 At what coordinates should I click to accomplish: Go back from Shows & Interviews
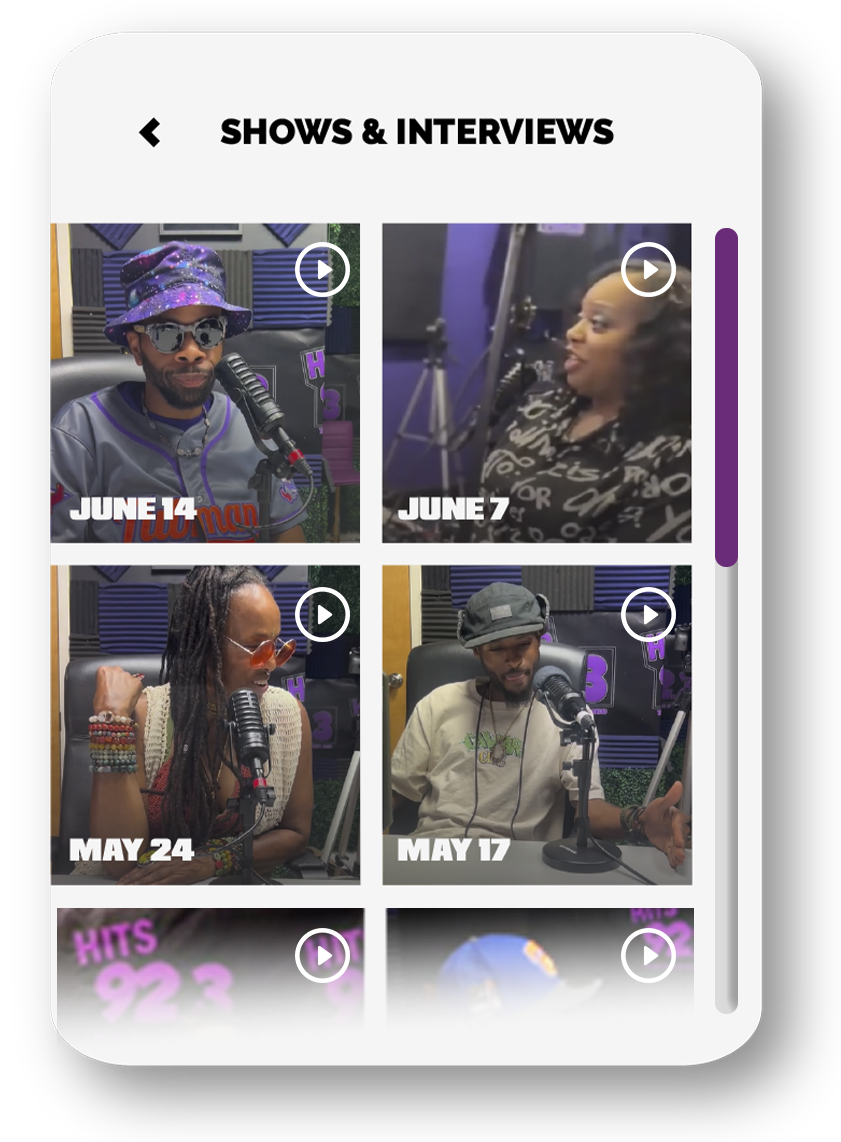pyautogui.click(x=150, y=132)
